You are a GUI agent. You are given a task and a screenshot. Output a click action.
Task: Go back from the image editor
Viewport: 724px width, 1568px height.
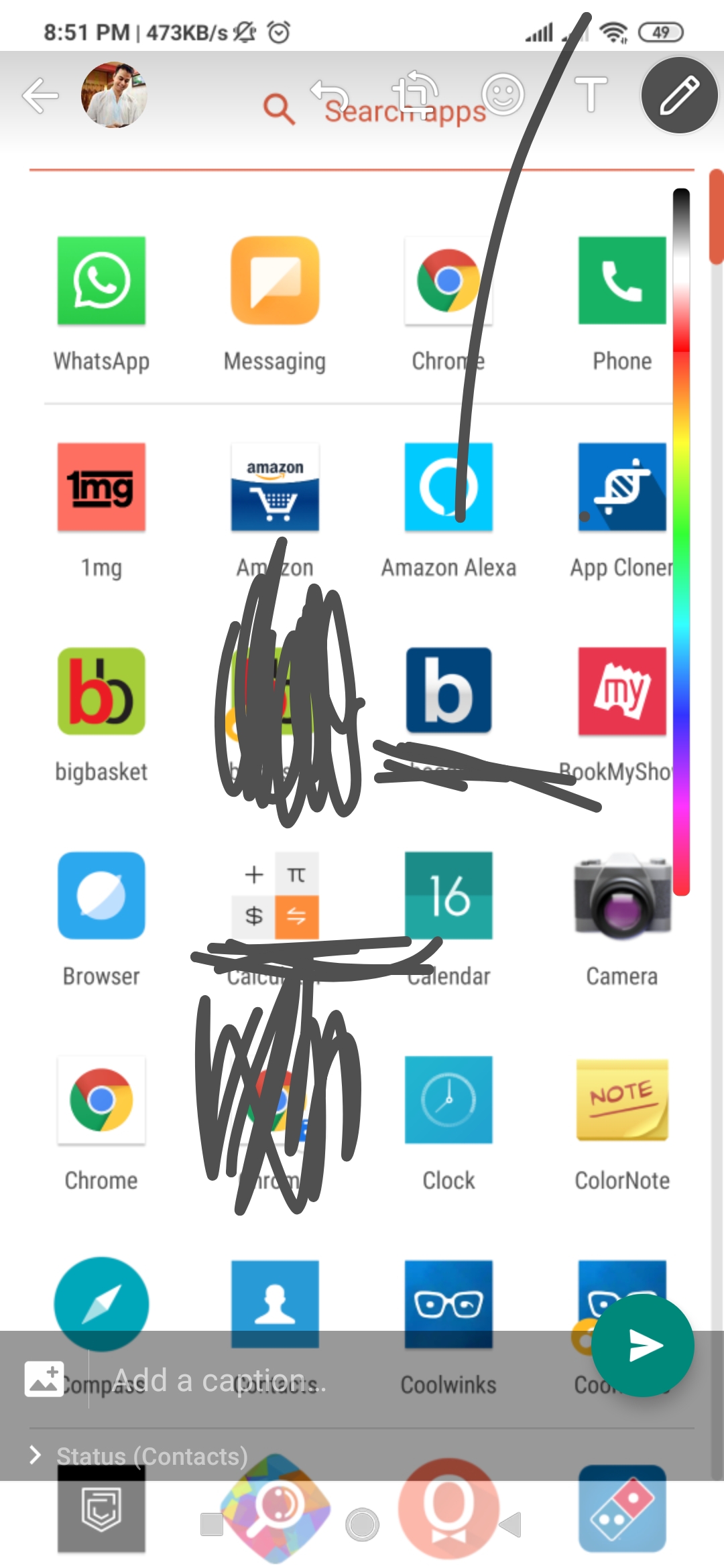[x=40, y=95]
